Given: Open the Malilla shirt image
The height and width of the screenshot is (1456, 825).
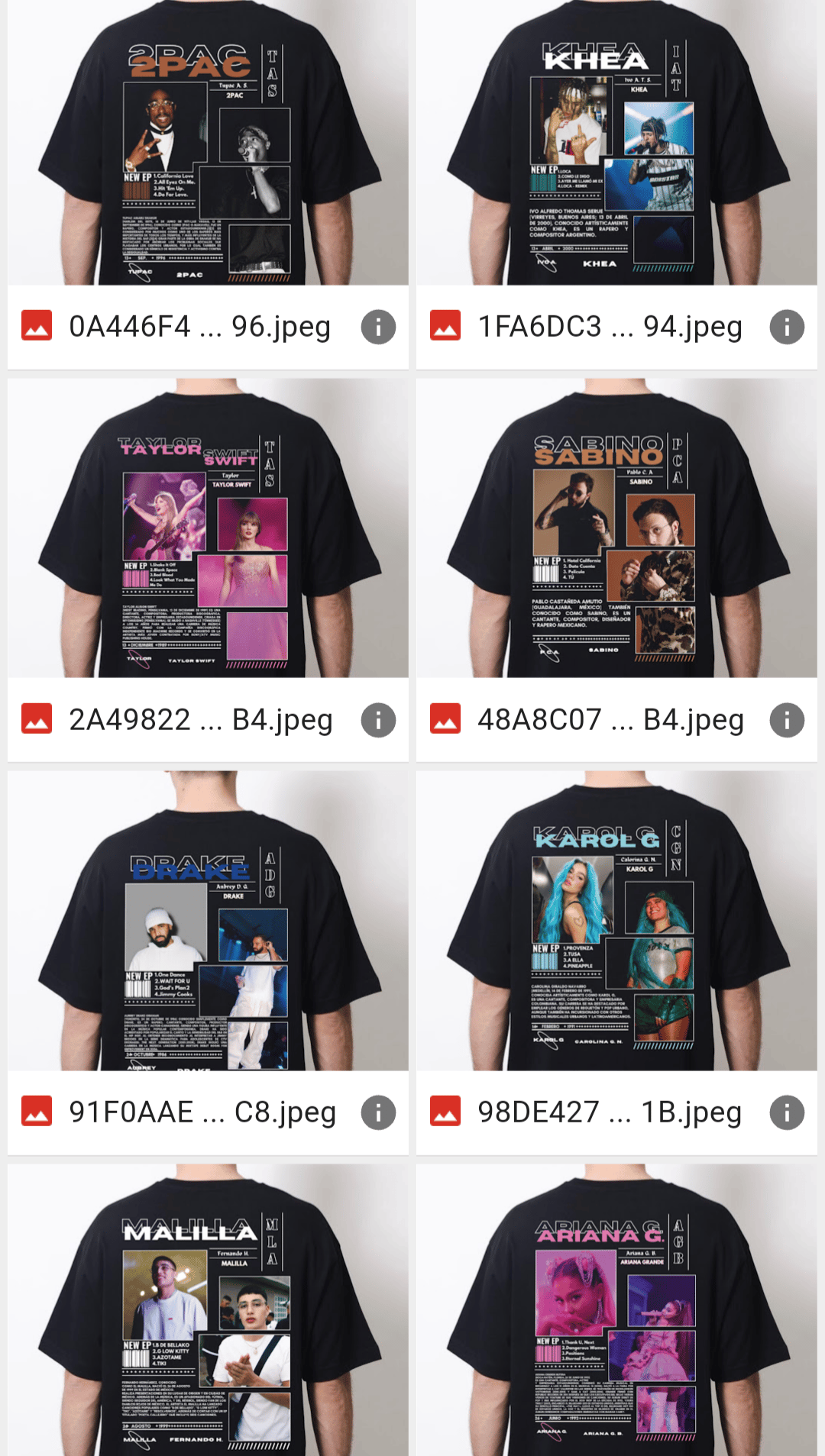Looking at the screenshot, I should 208,1310.
